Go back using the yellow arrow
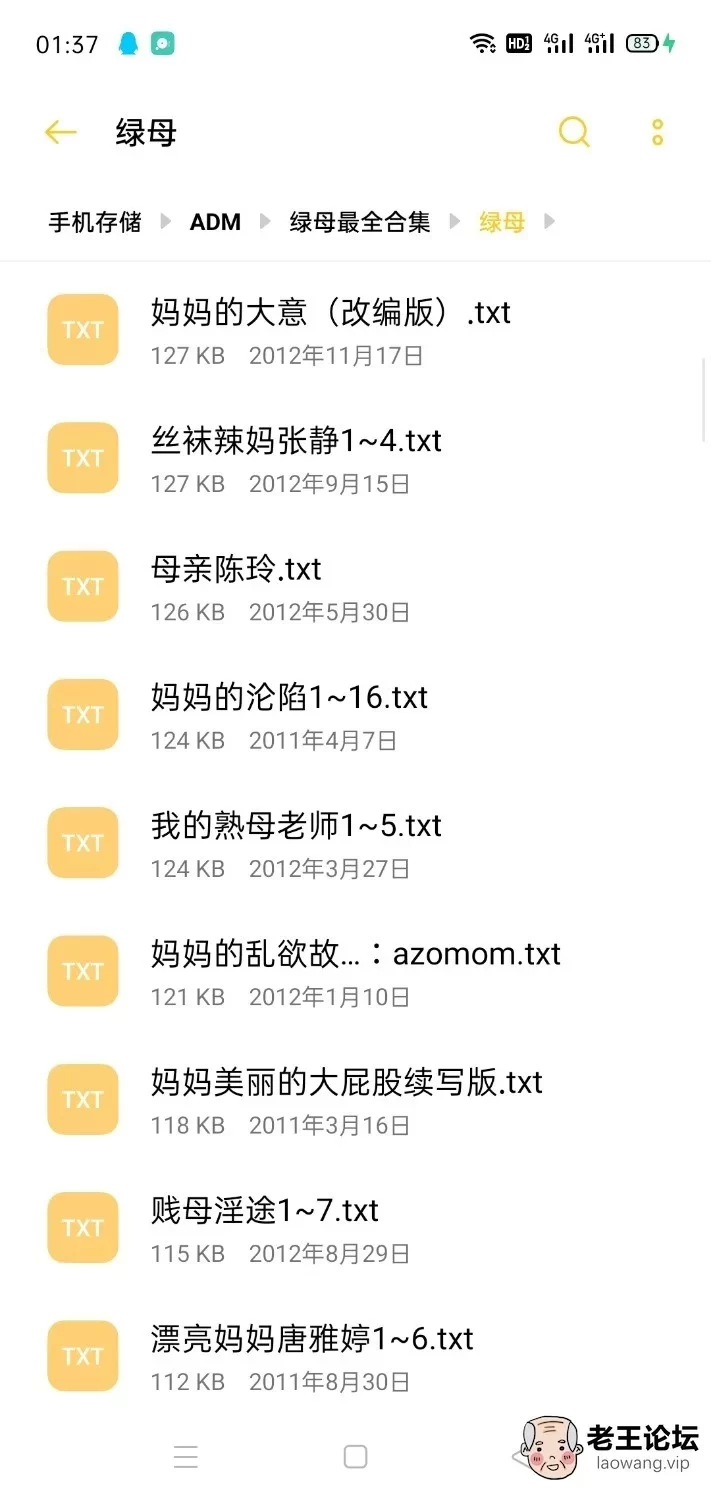 [x=60, y=132]
